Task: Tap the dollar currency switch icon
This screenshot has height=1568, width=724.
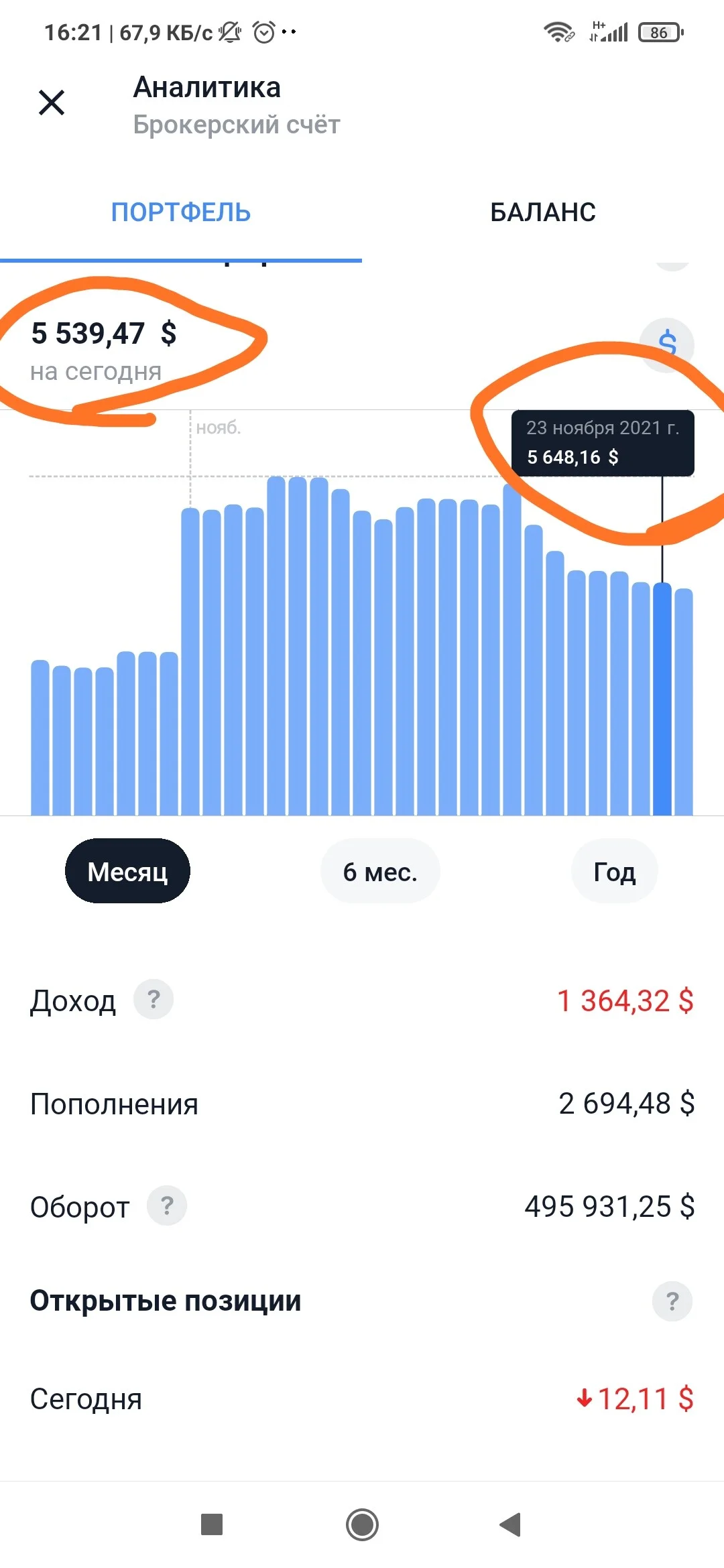Action: pyautogui.click(x=667, y=344)
